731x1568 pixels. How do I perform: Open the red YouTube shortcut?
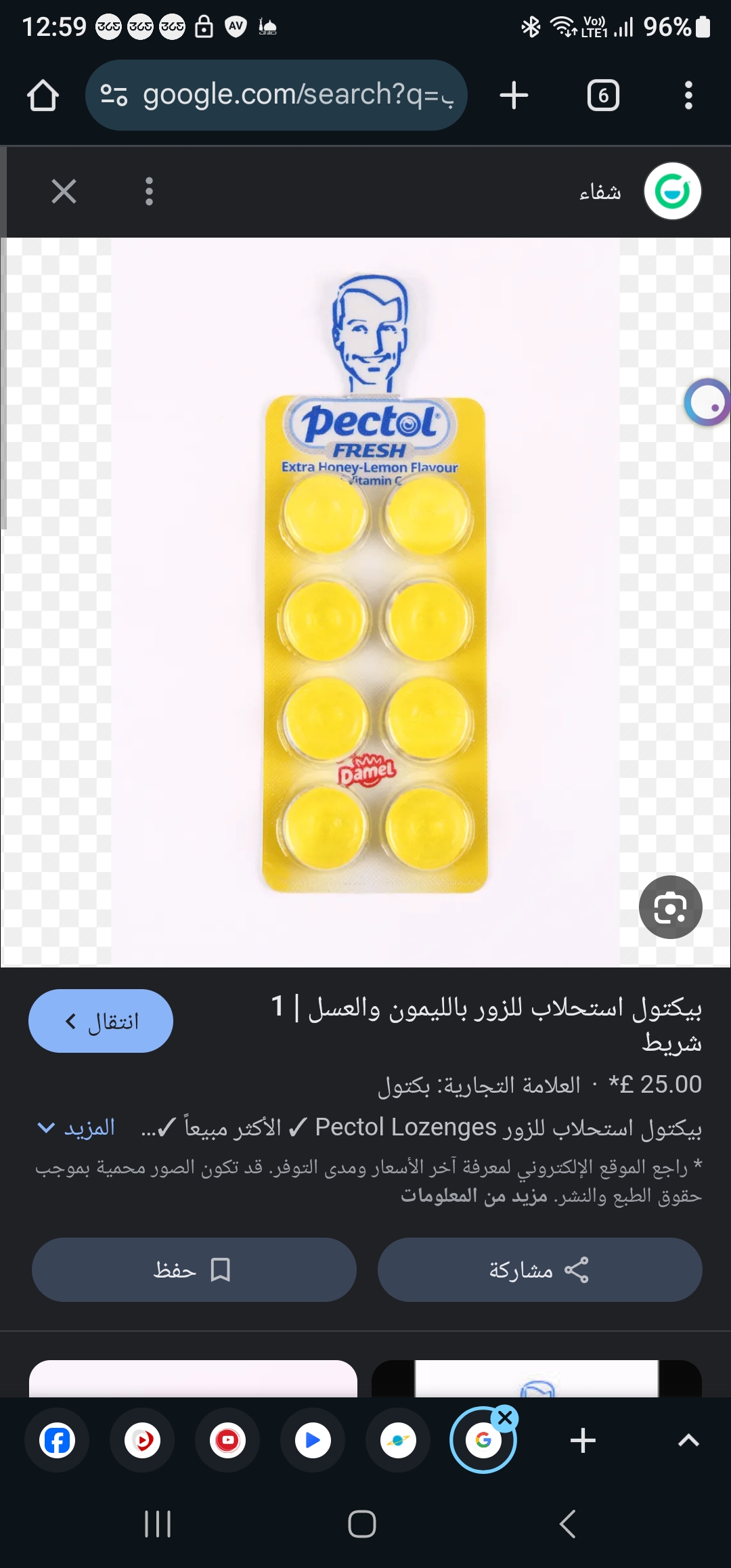click(x=227, y=1440)
